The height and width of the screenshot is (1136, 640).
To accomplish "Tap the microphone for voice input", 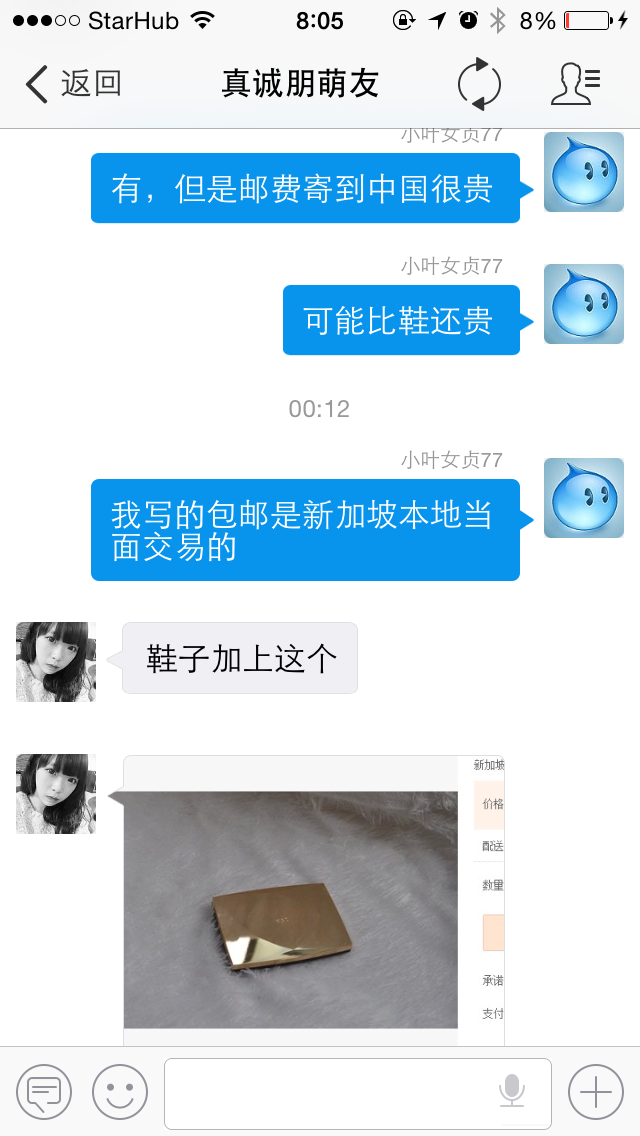I will click(x=512, y=1091).
